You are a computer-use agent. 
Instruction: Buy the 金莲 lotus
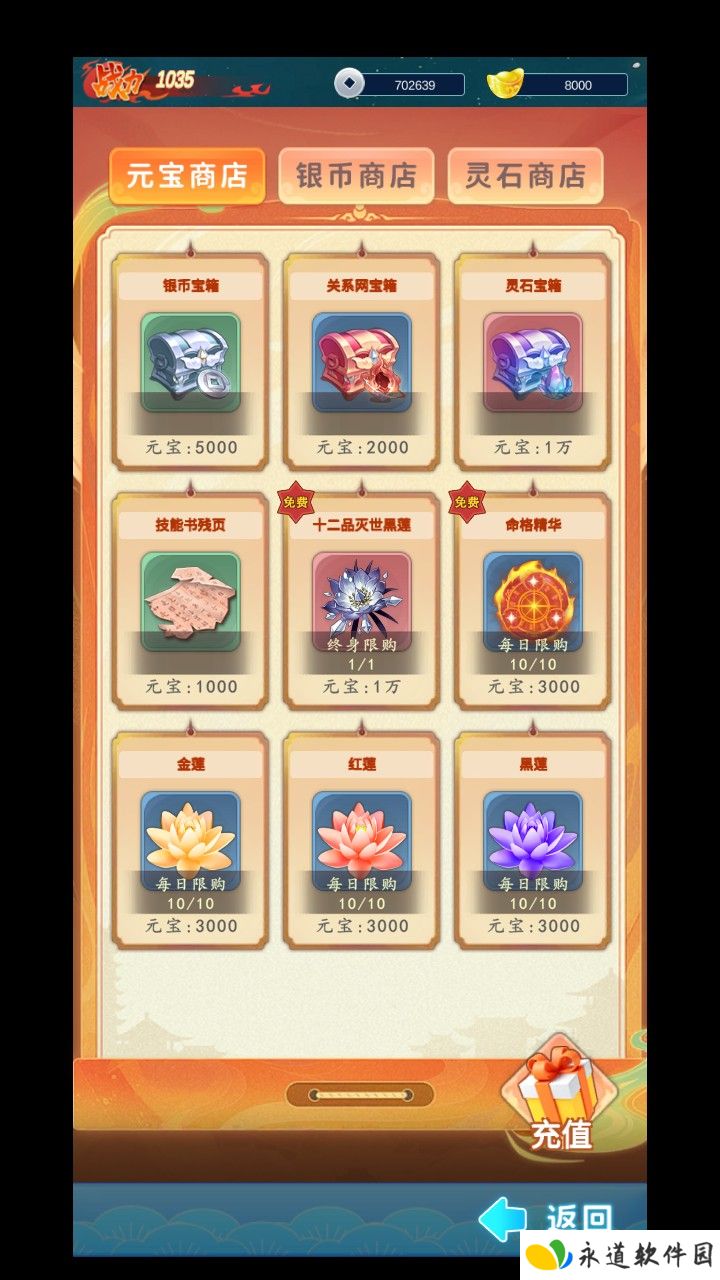pyautogui.click(x=190, y=840)
